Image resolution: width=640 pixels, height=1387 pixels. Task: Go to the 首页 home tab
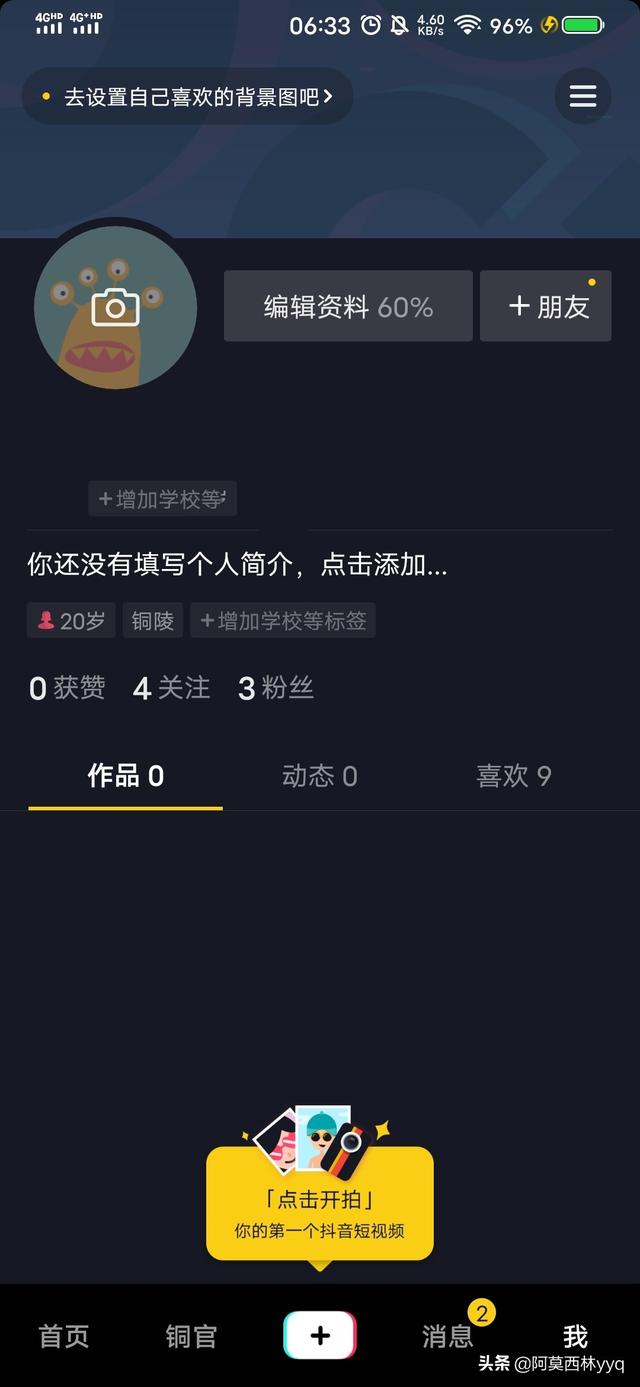pyautogui.click(x=64, y=1336)
